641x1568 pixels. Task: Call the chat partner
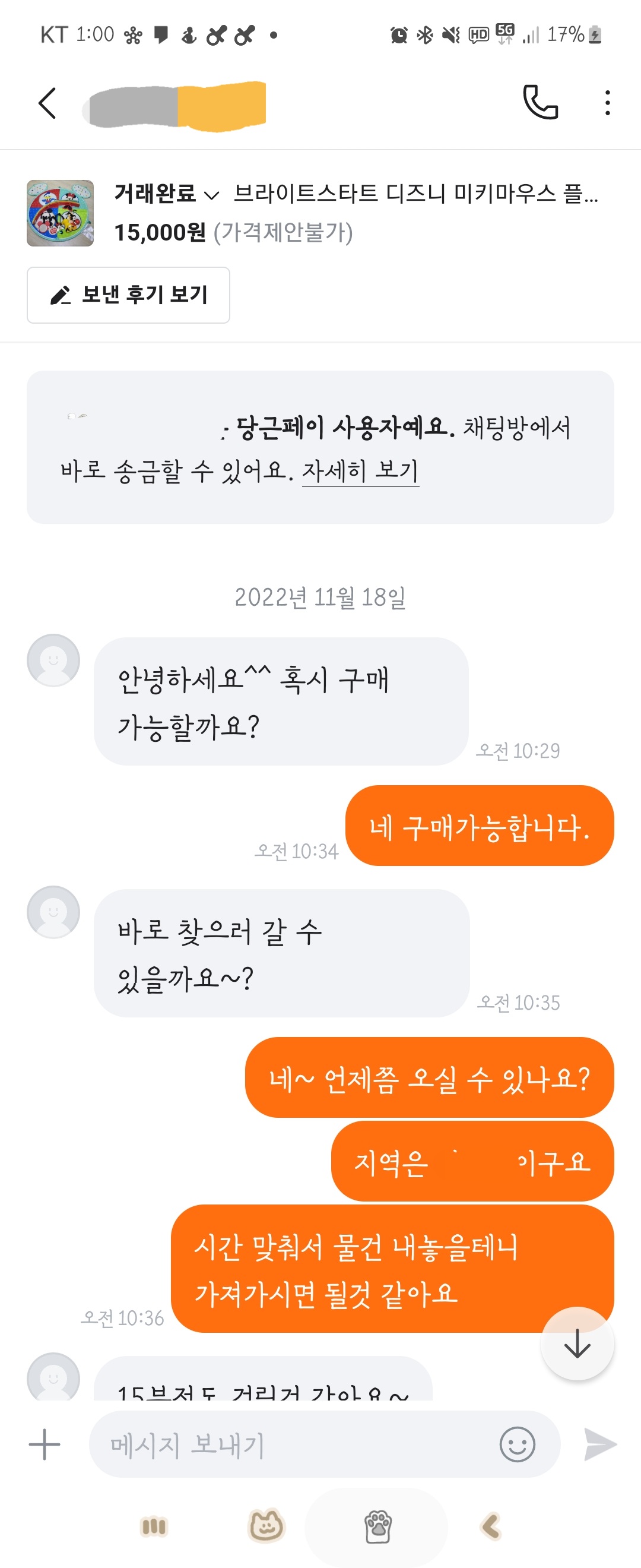click(x=540, y=102)
